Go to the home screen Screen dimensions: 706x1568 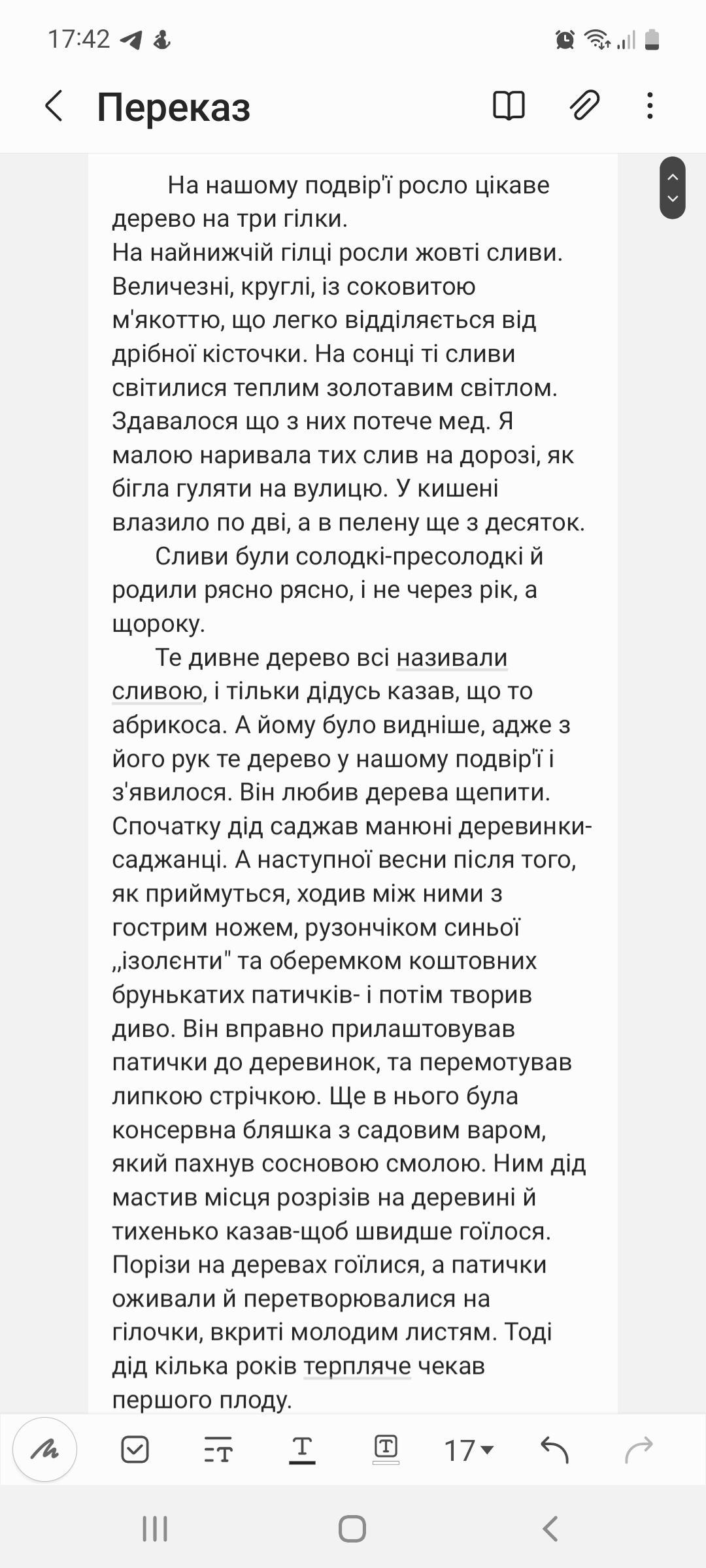click(x=352, y=1529)
